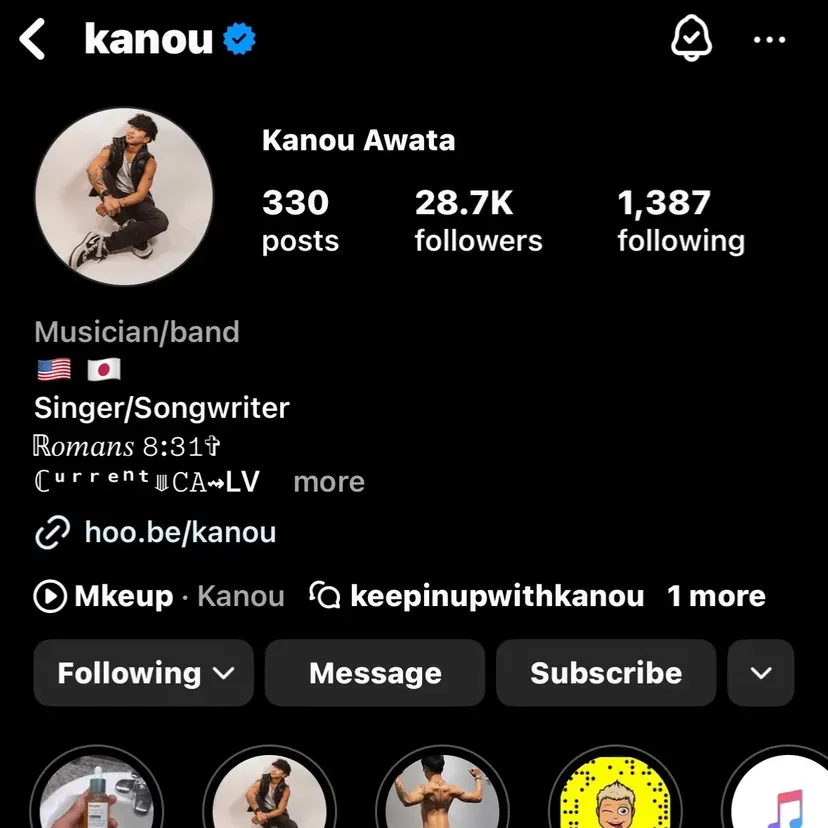View the 28.7K followers list
828x828 pixels.
pos(478,220)
